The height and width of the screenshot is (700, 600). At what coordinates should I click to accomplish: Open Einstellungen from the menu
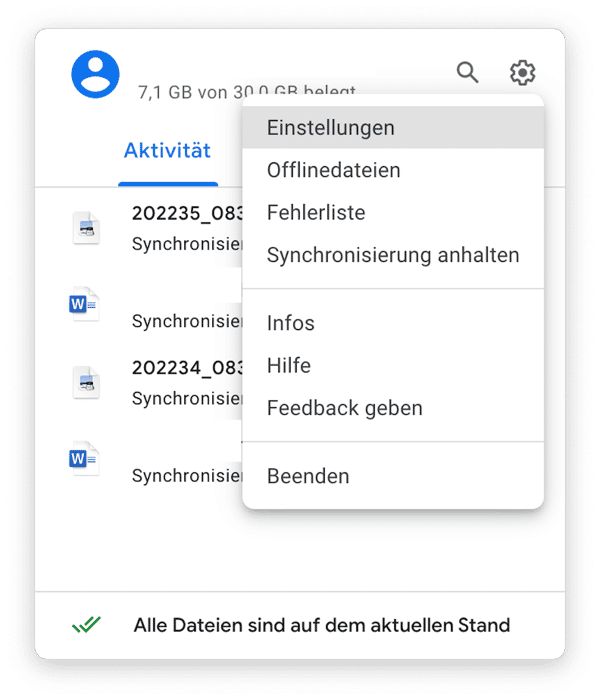point(331,128)
